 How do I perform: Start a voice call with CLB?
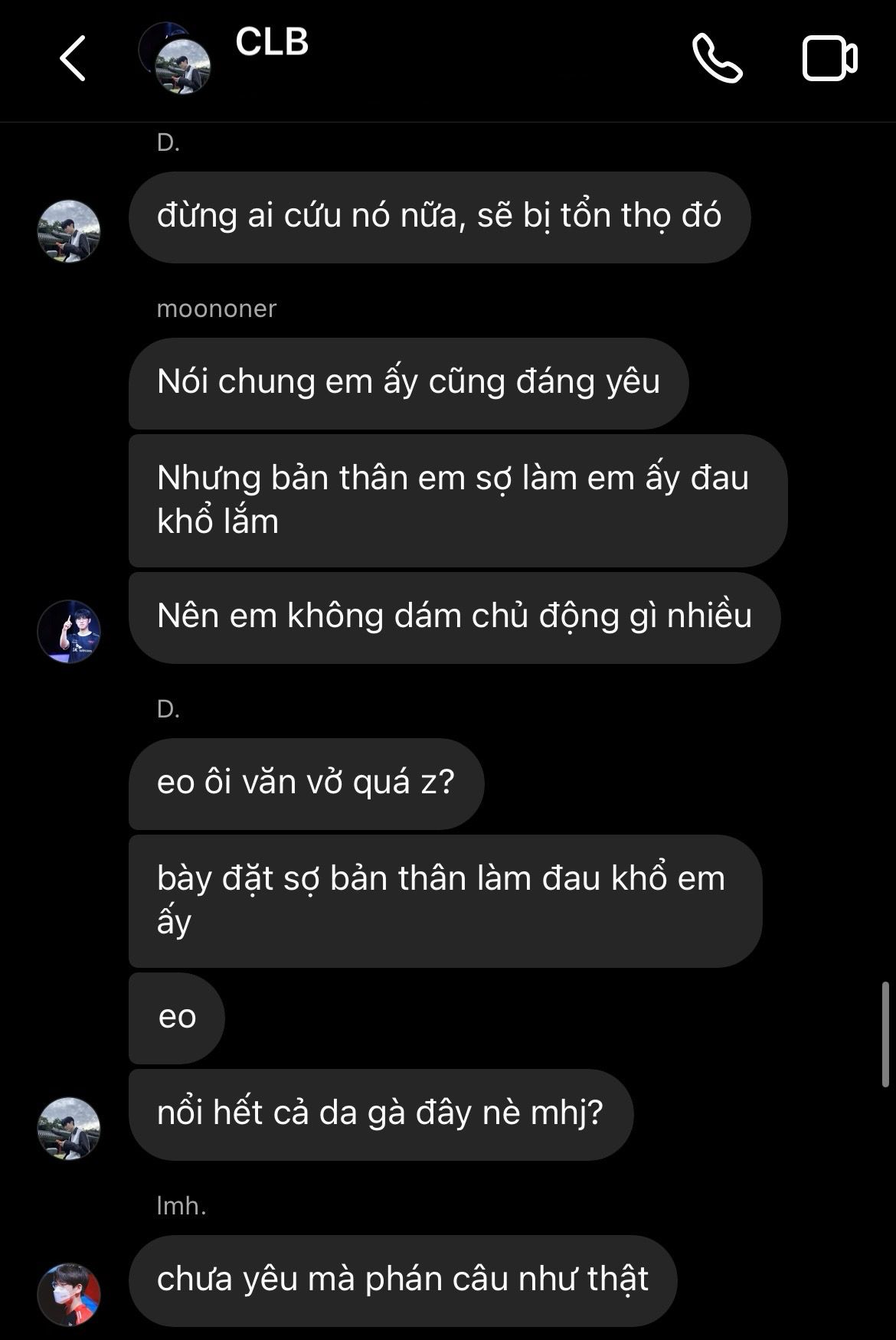(717, 58)
